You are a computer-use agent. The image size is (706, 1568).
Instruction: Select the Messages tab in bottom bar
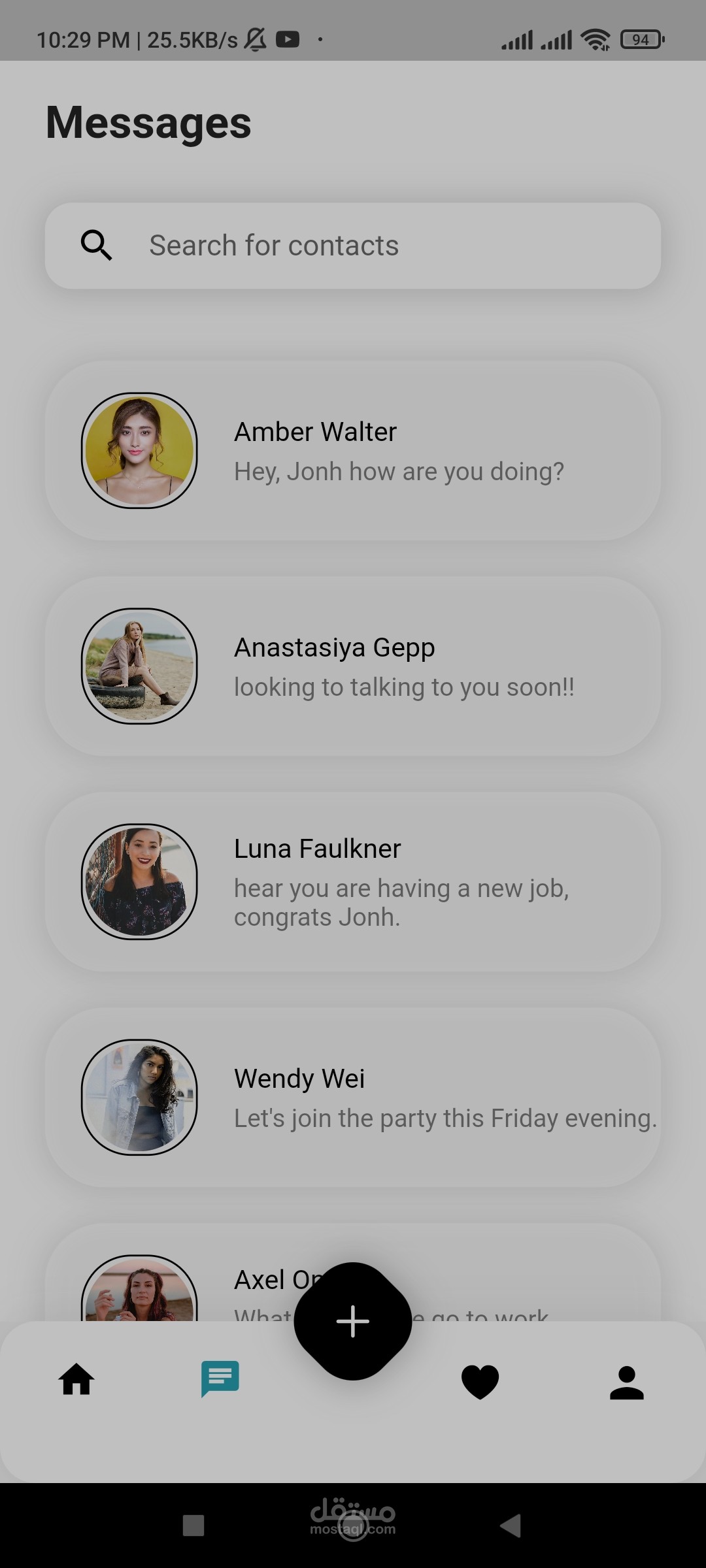click(x=220, y=1379)
